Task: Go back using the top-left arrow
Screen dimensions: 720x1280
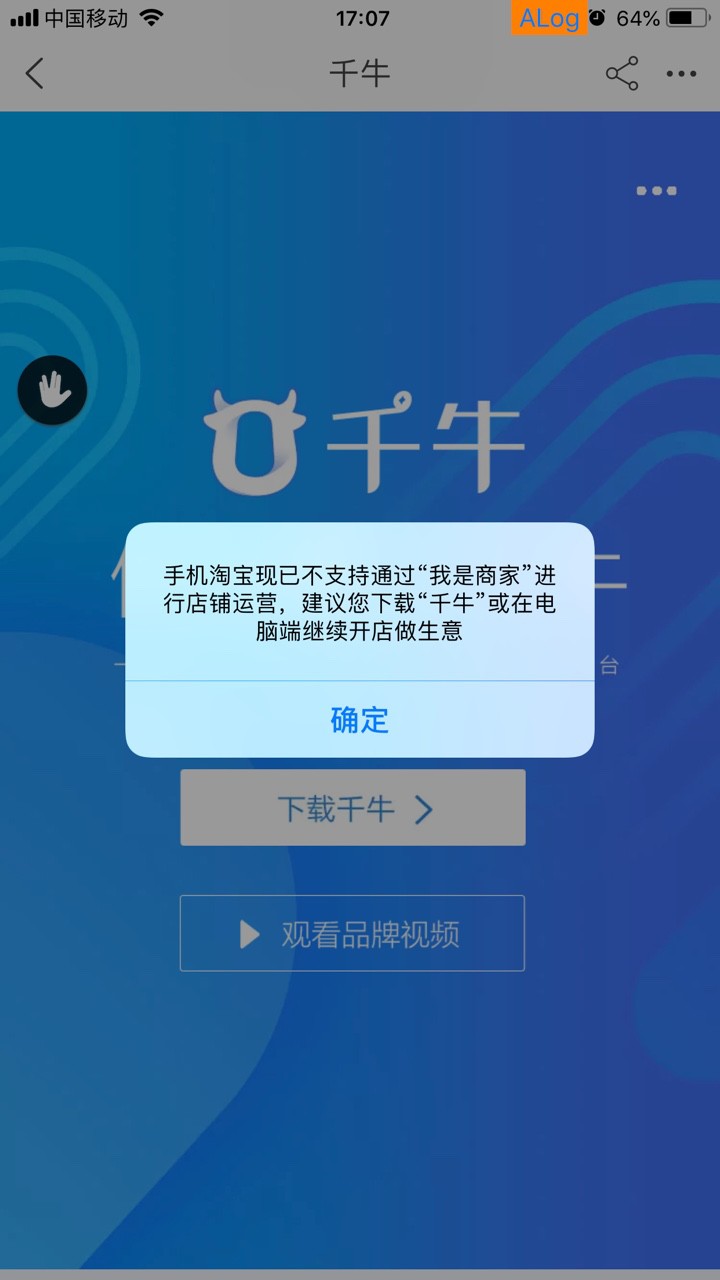Action: [x=35, y=73]
